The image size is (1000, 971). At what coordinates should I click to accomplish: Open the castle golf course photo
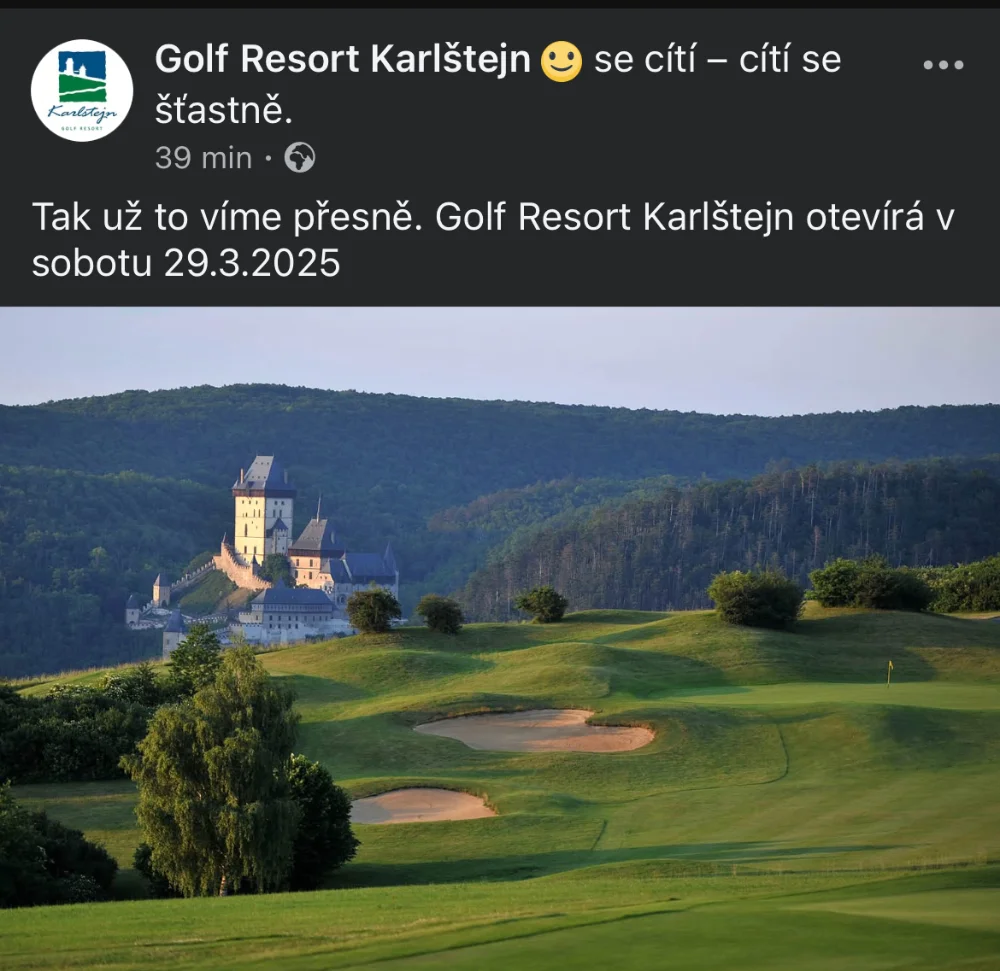pos(500,638)
